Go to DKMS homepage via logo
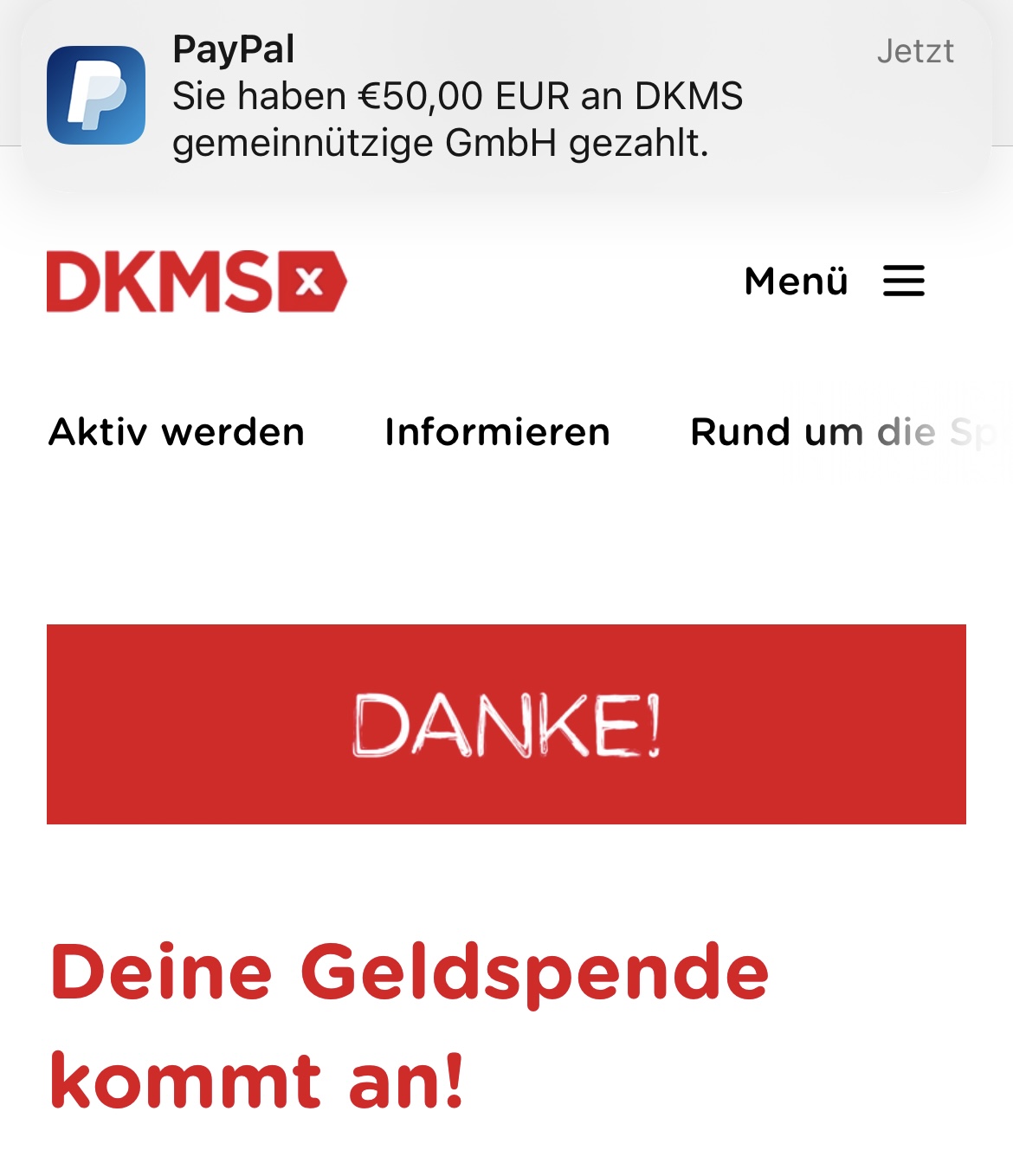The image size is (1013, 1176). pyautogui.click(x=197, y=281)
